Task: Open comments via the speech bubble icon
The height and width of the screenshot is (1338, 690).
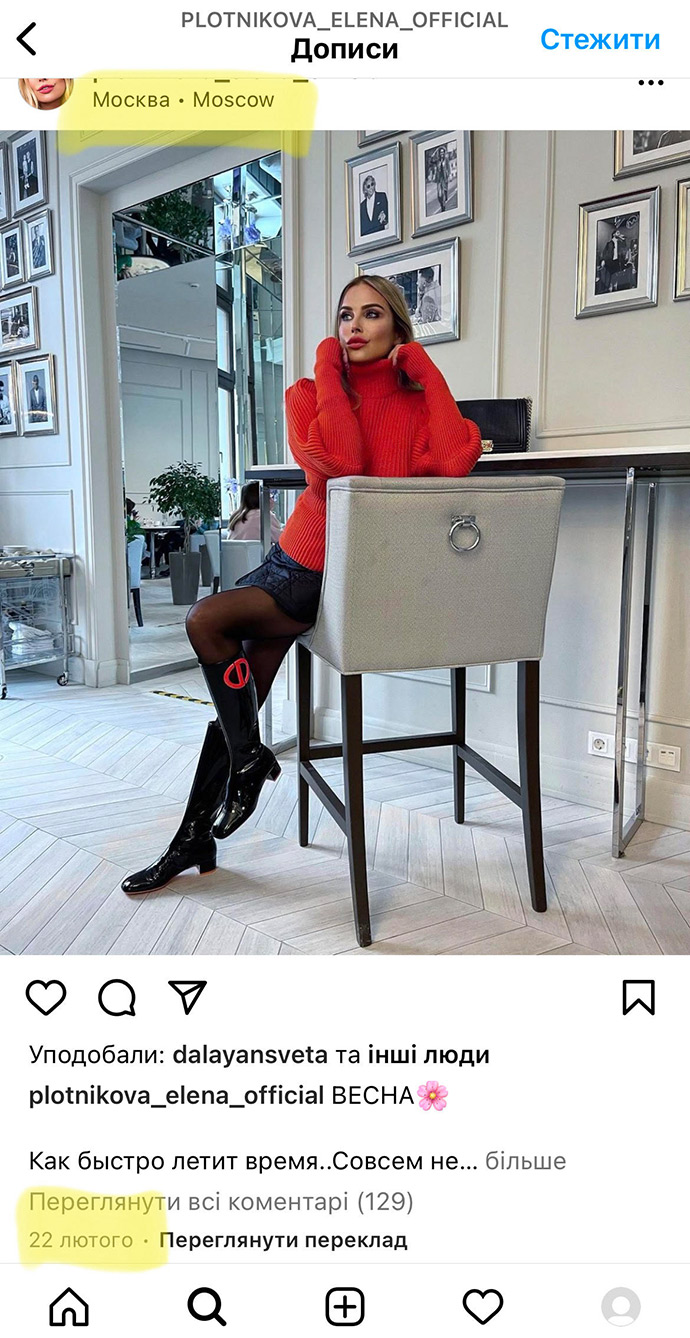Action: pos(117,997)
